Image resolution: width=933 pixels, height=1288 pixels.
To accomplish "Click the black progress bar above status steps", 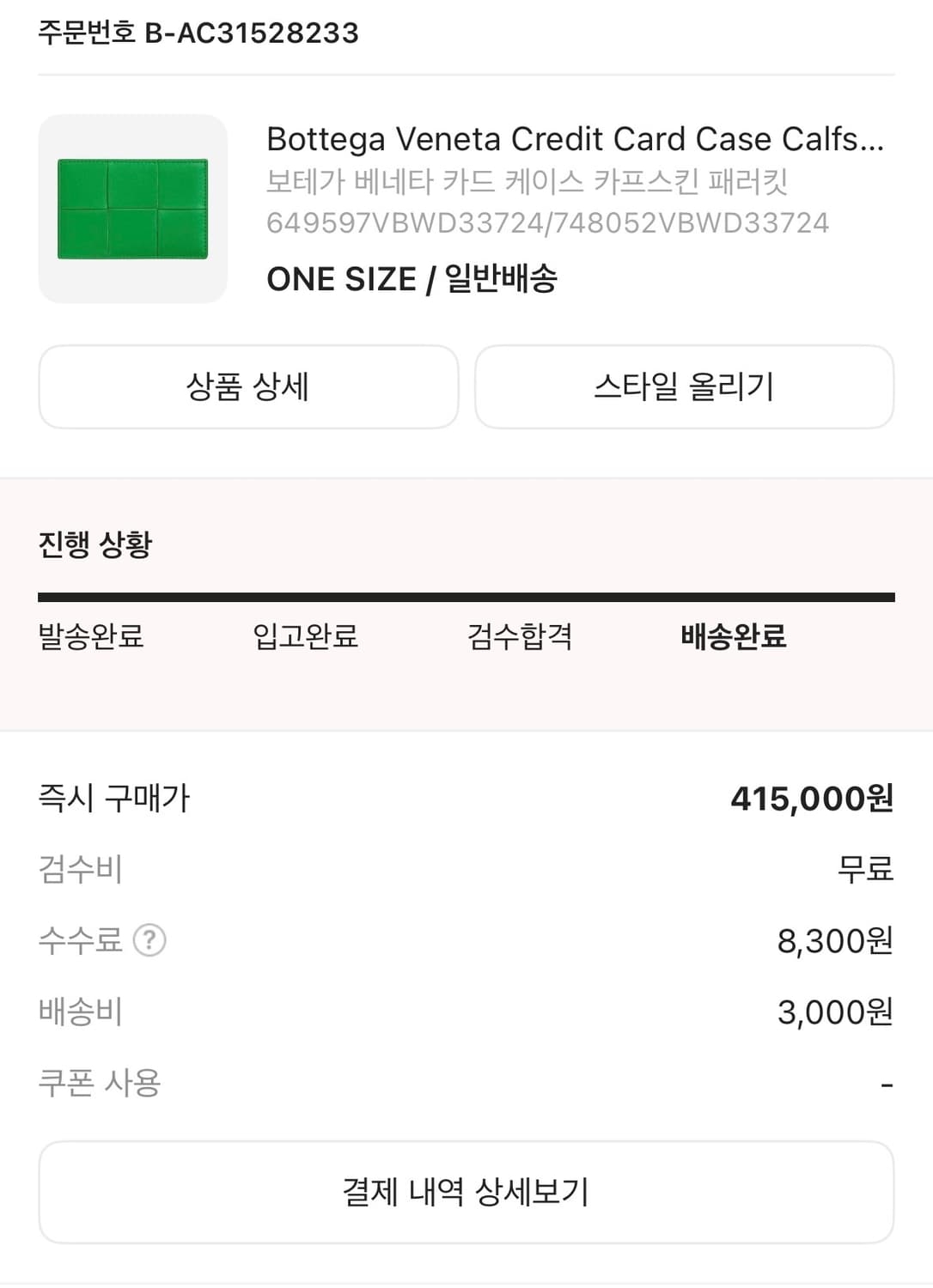I will pyautogui.click(x=466, y=593).
